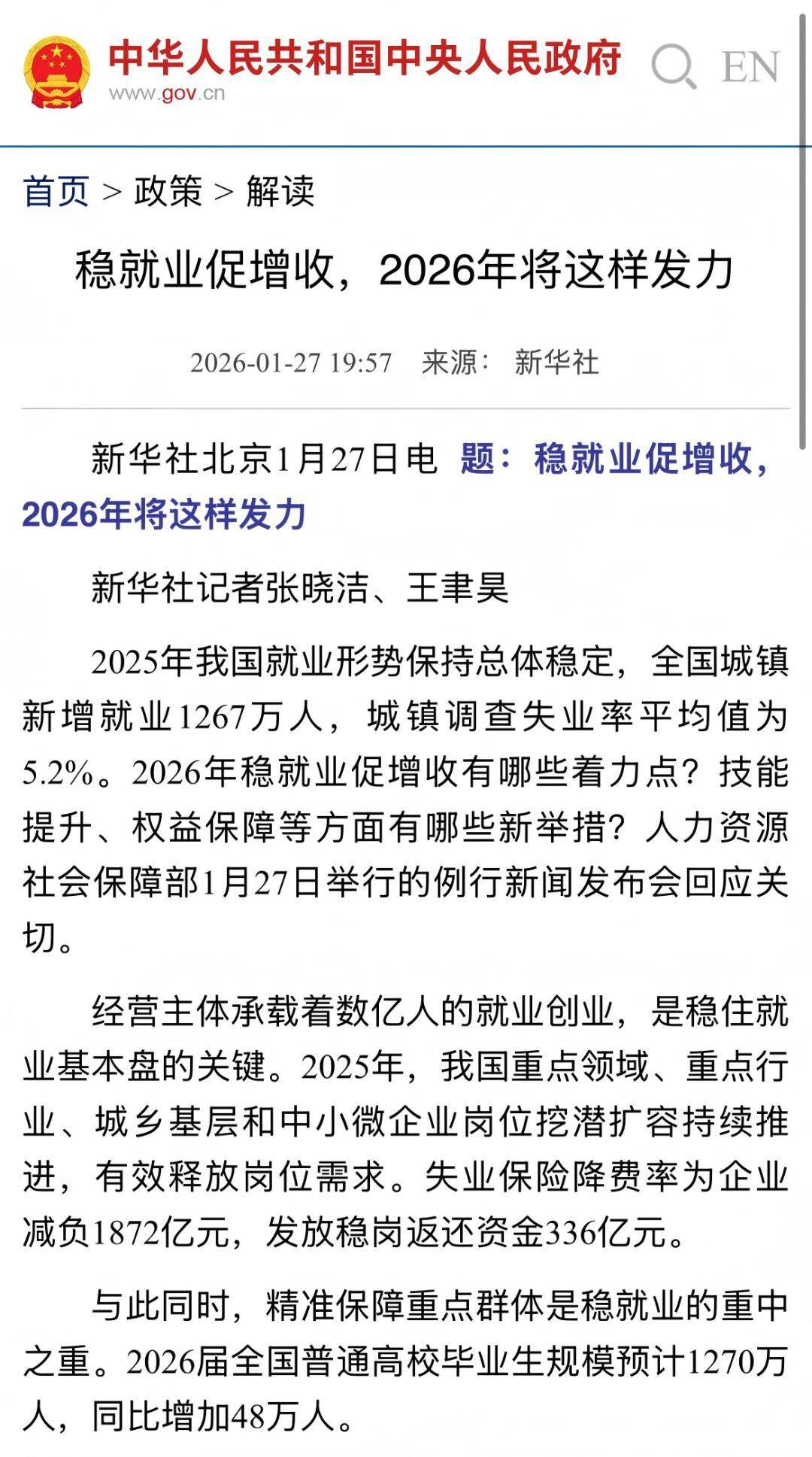Open the gov.cn site header logo

(57, 71)
